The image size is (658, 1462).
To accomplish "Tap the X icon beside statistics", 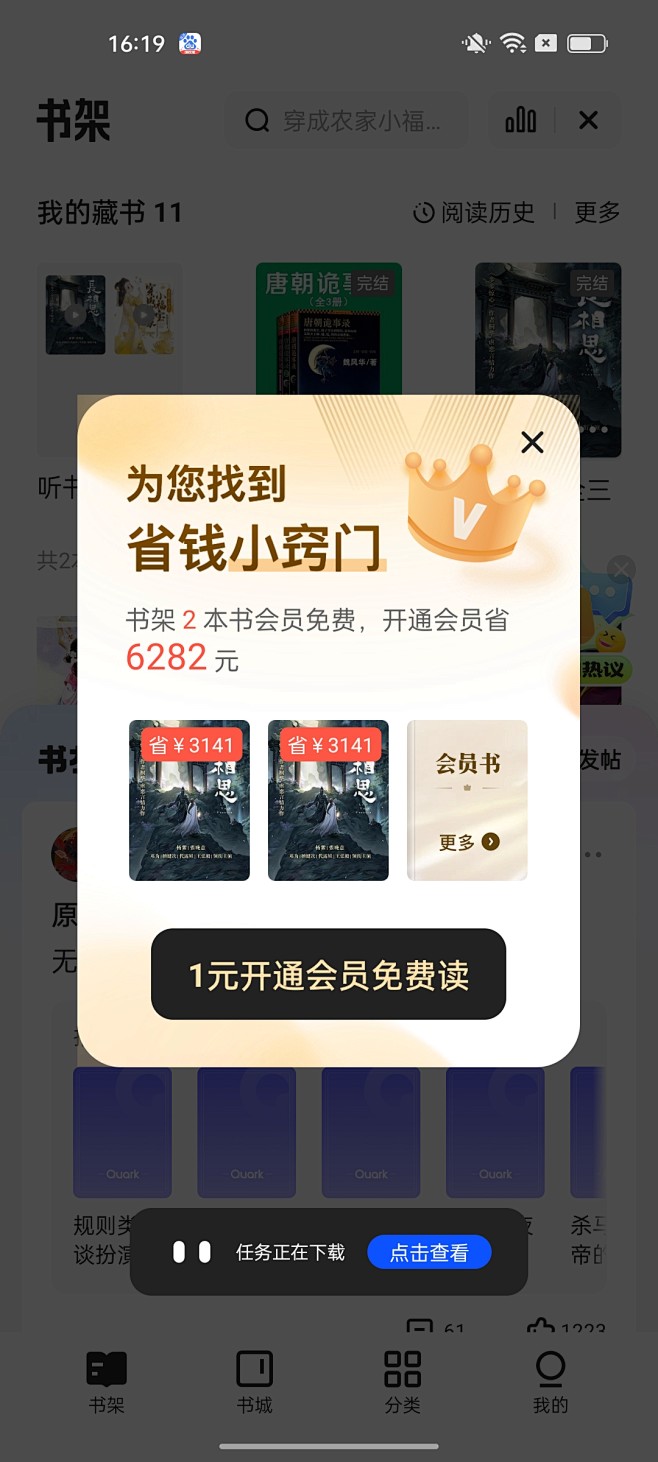I will (589, 121).
